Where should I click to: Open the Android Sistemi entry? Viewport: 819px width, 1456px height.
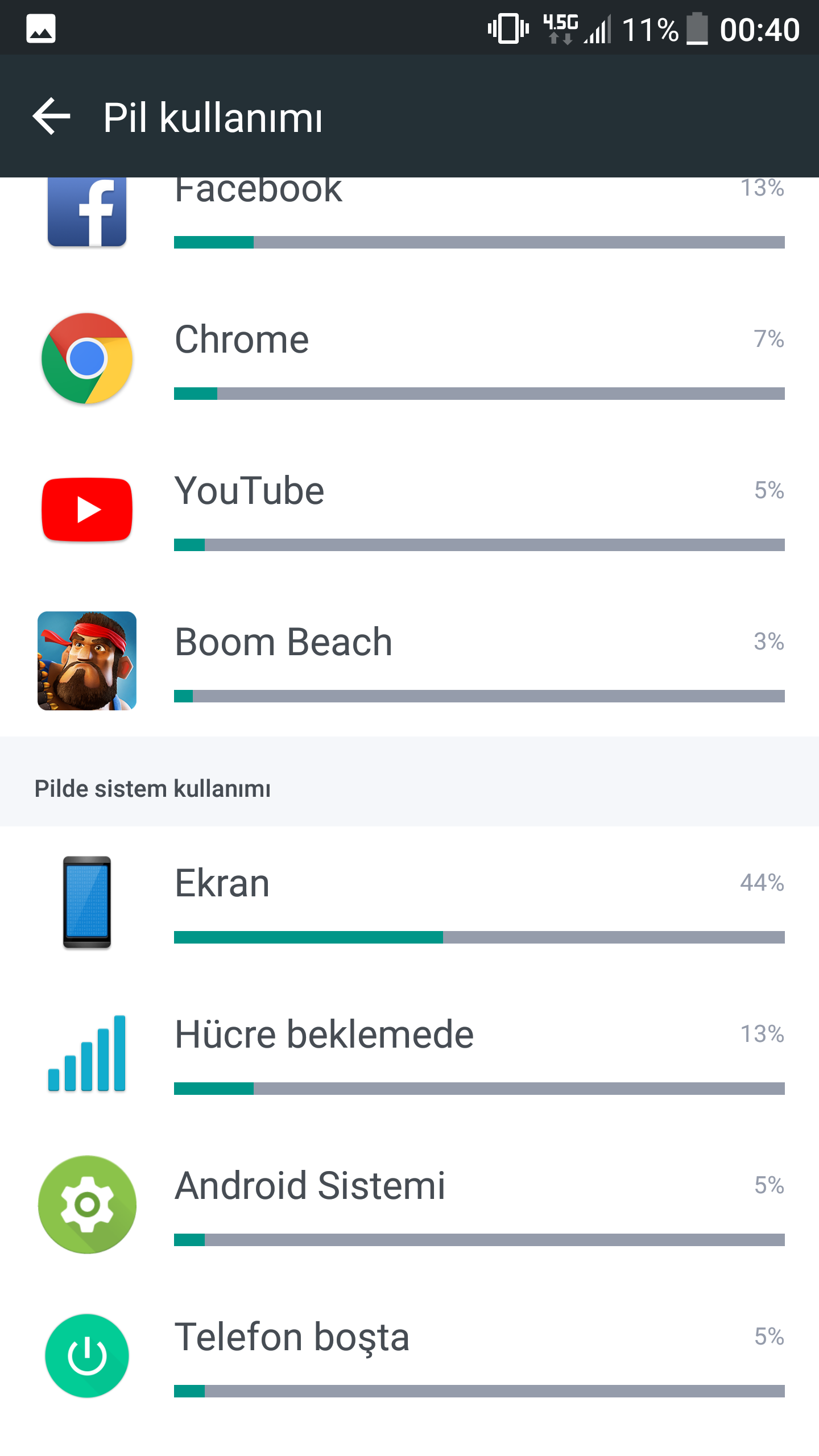409,1205
